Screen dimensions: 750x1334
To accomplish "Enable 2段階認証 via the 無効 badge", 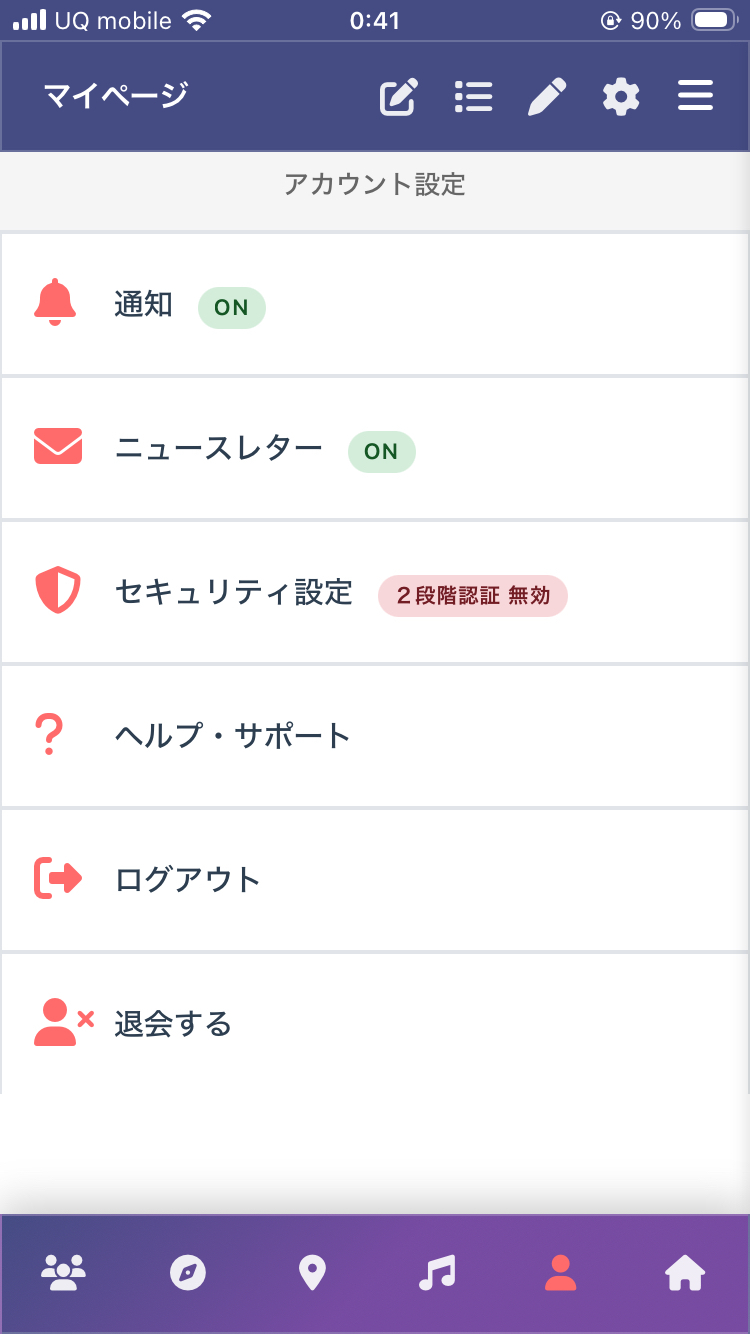I will coord(472,596).
